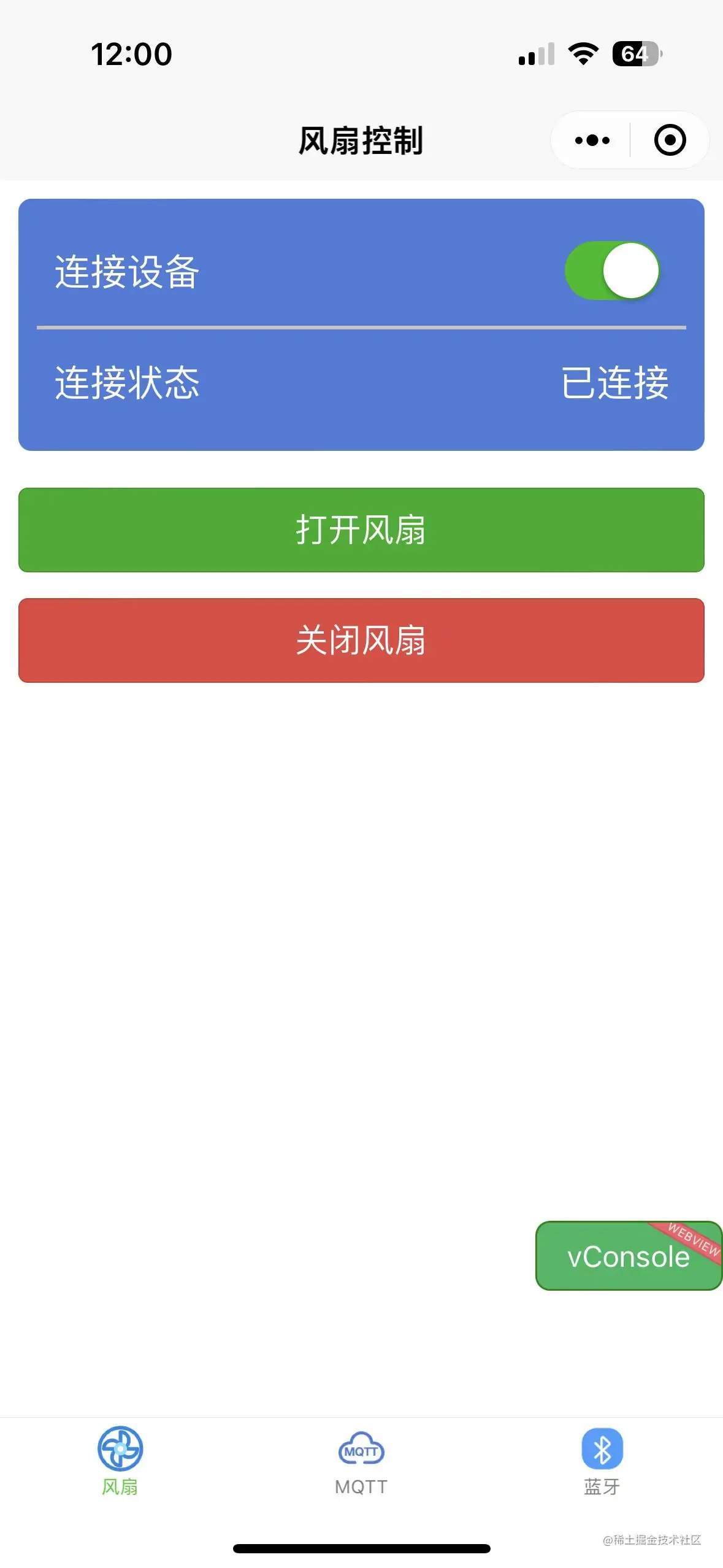Switch to the 蓝牙 tab
Screen dimensions: 723x1568
602,1461
